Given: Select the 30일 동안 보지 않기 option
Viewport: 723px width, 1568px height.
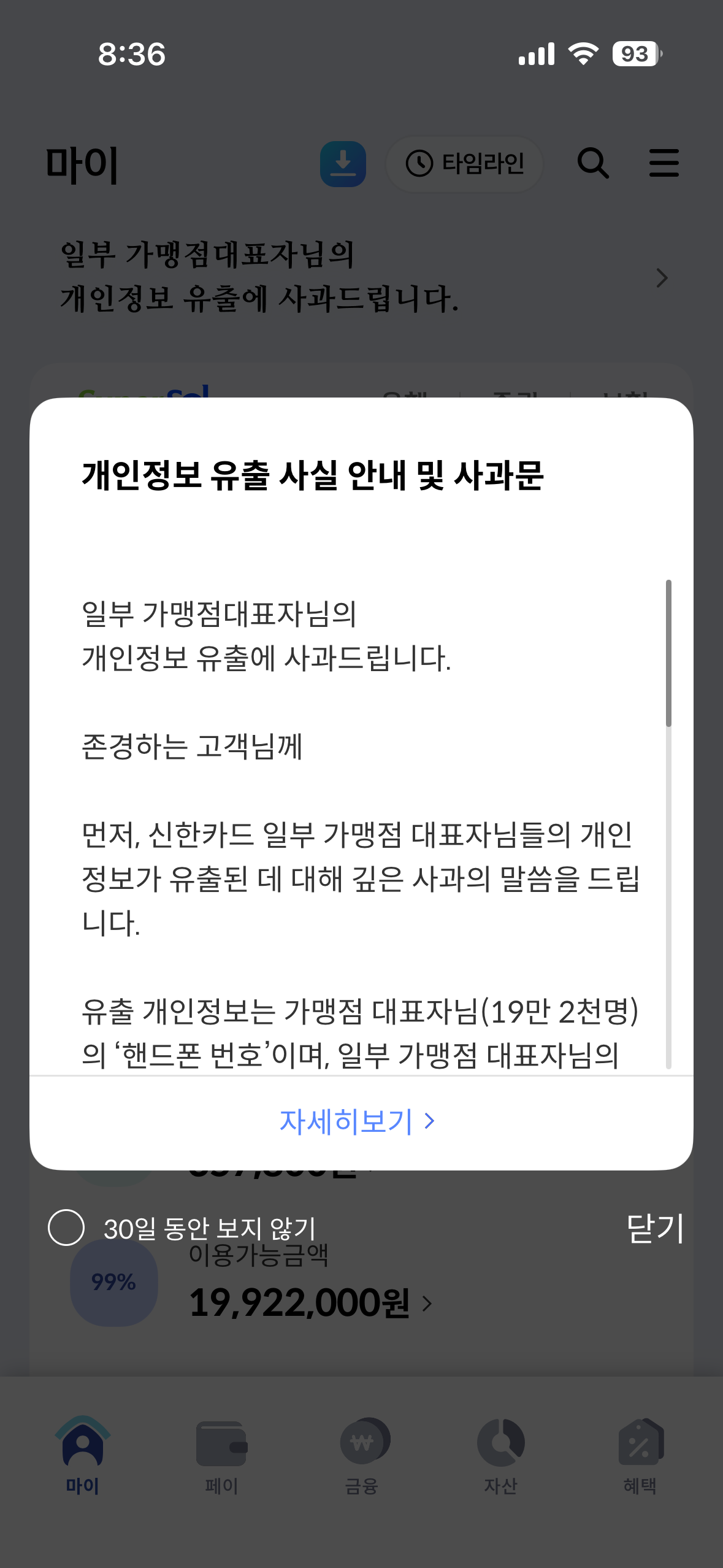Looking at the screenshot, I should coord(66,1228).
